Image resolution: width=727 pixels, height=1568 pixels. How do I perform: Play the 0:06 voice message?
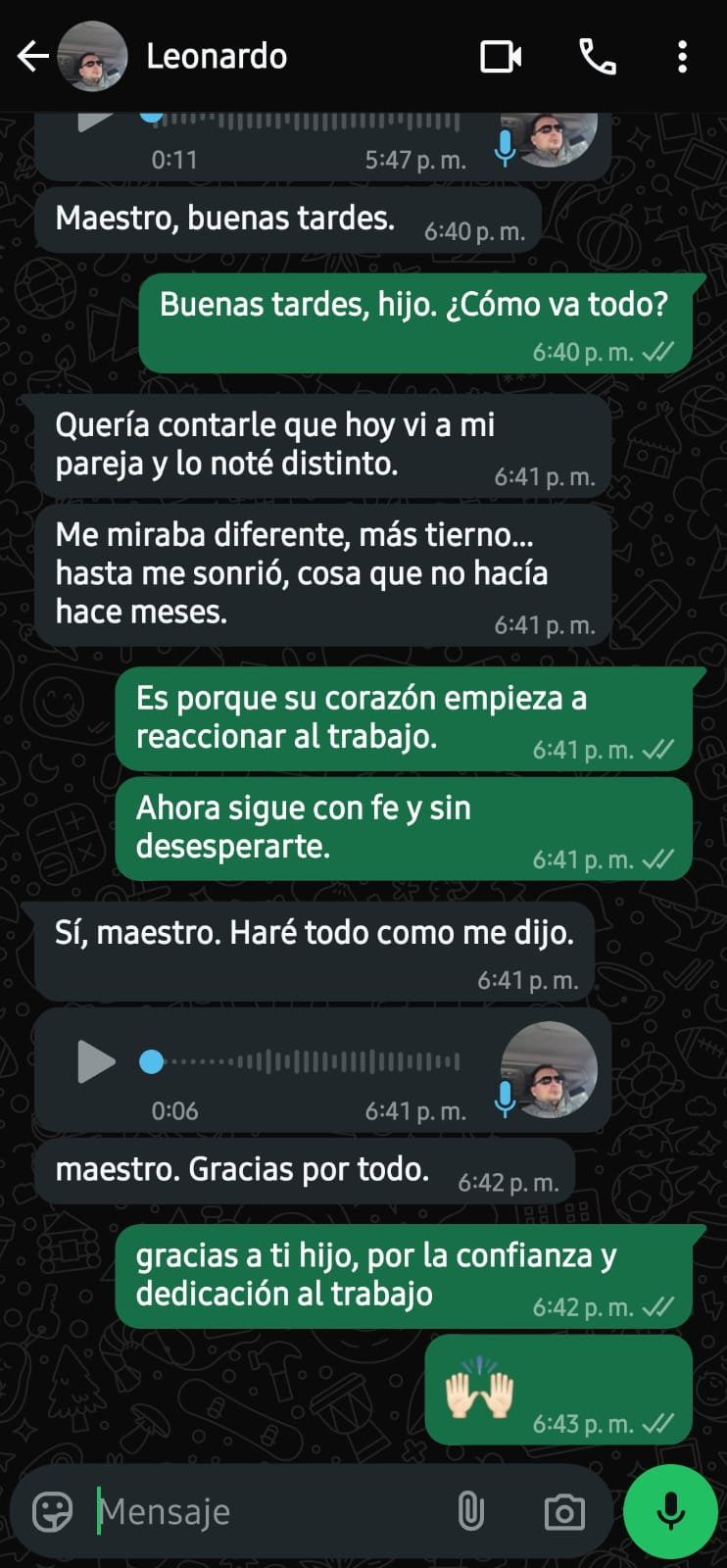[93, 1060]
